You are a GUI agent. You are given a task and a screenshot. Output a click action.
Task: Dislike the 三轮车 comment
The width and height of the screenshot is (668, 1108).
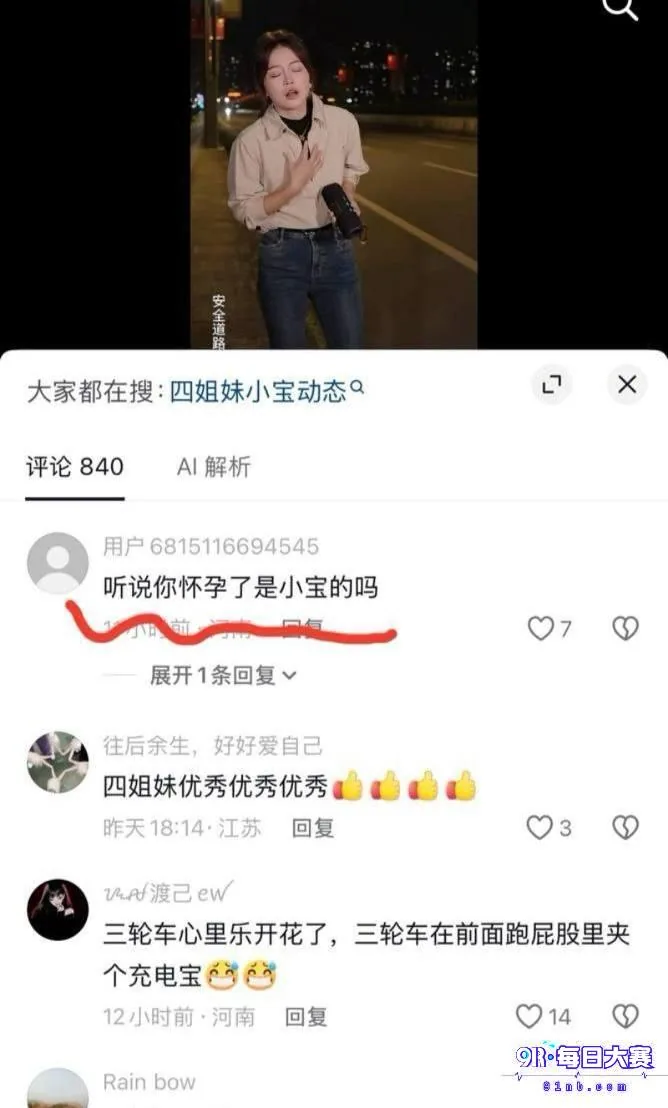click(x=626, y=1017)
